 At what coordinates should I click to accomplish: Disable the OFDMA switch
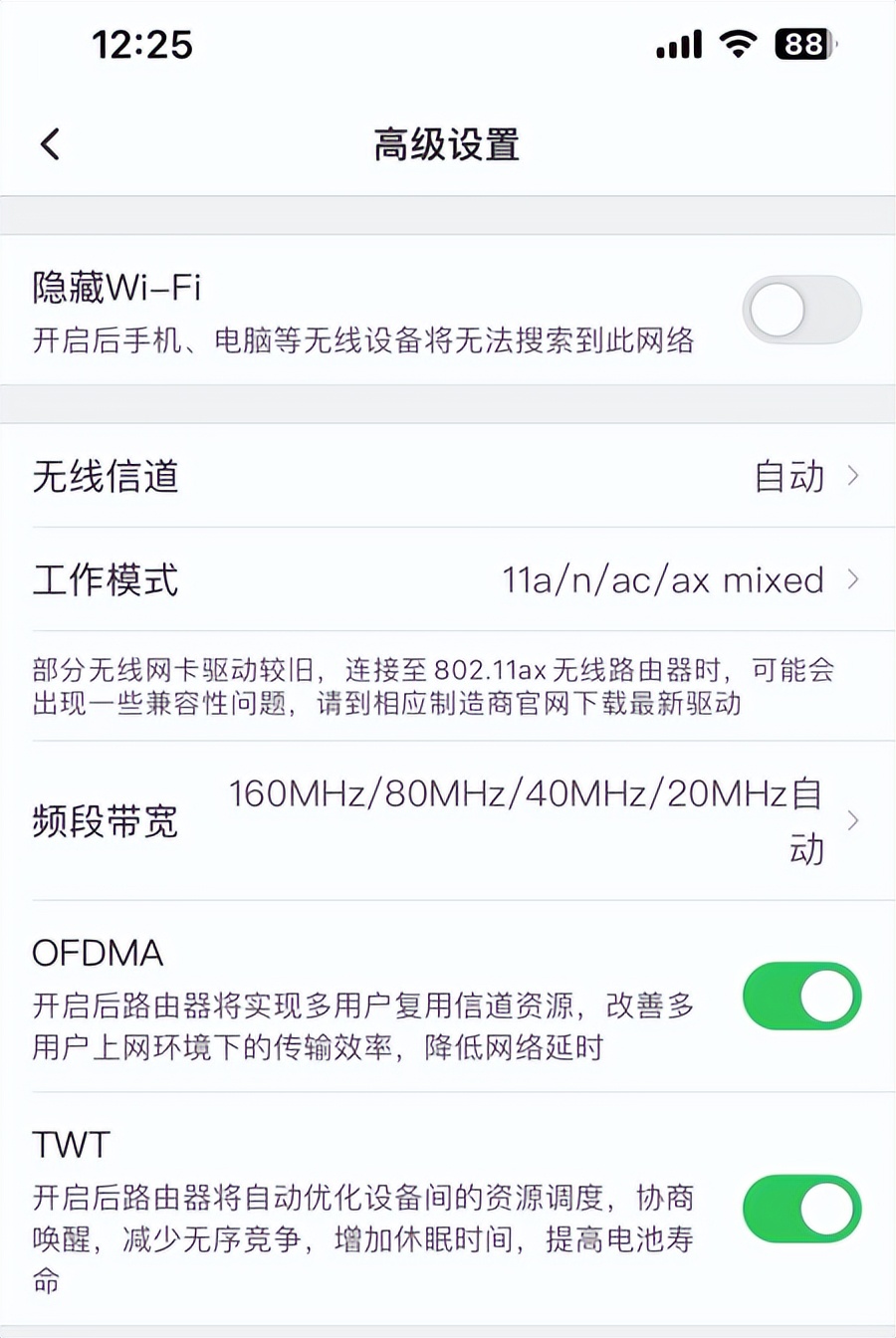pos(801,996)
